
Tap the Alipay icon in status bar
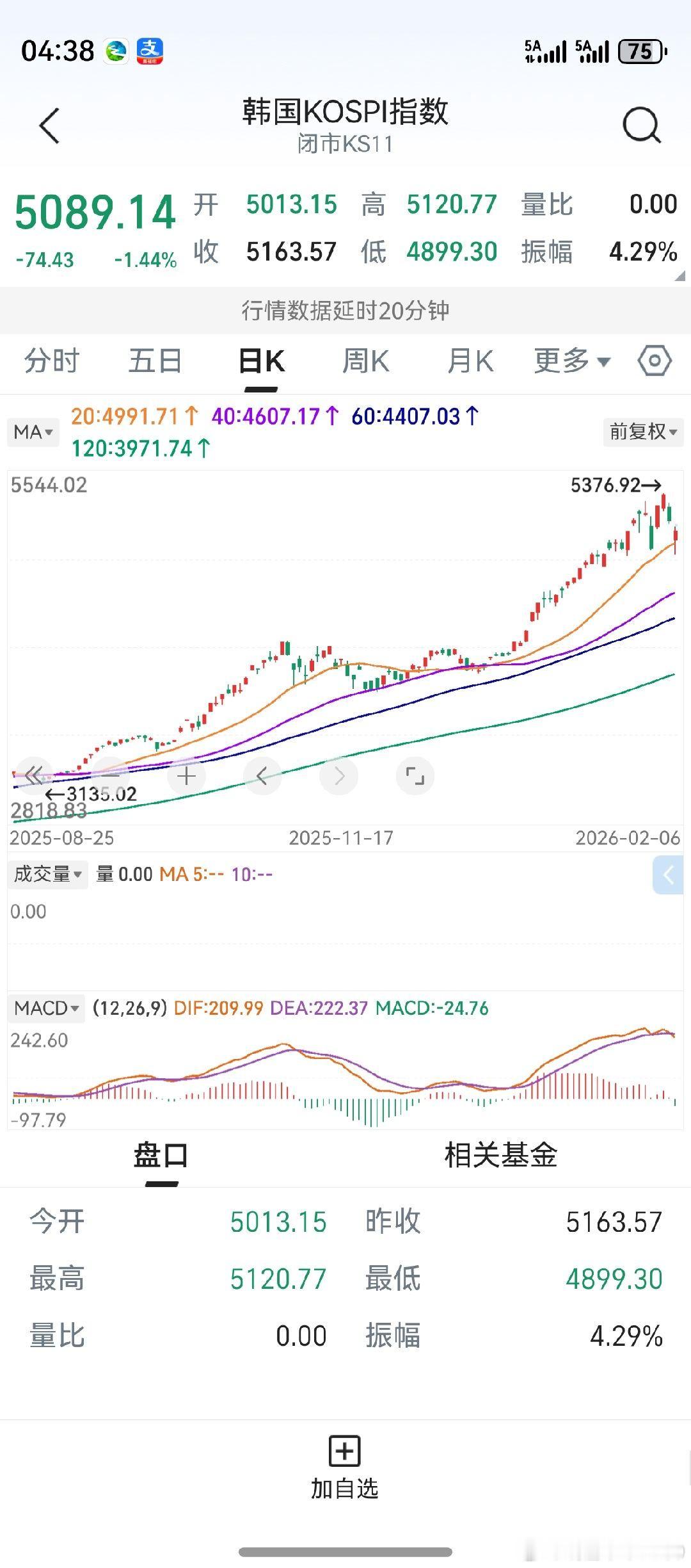click(149, 52)
